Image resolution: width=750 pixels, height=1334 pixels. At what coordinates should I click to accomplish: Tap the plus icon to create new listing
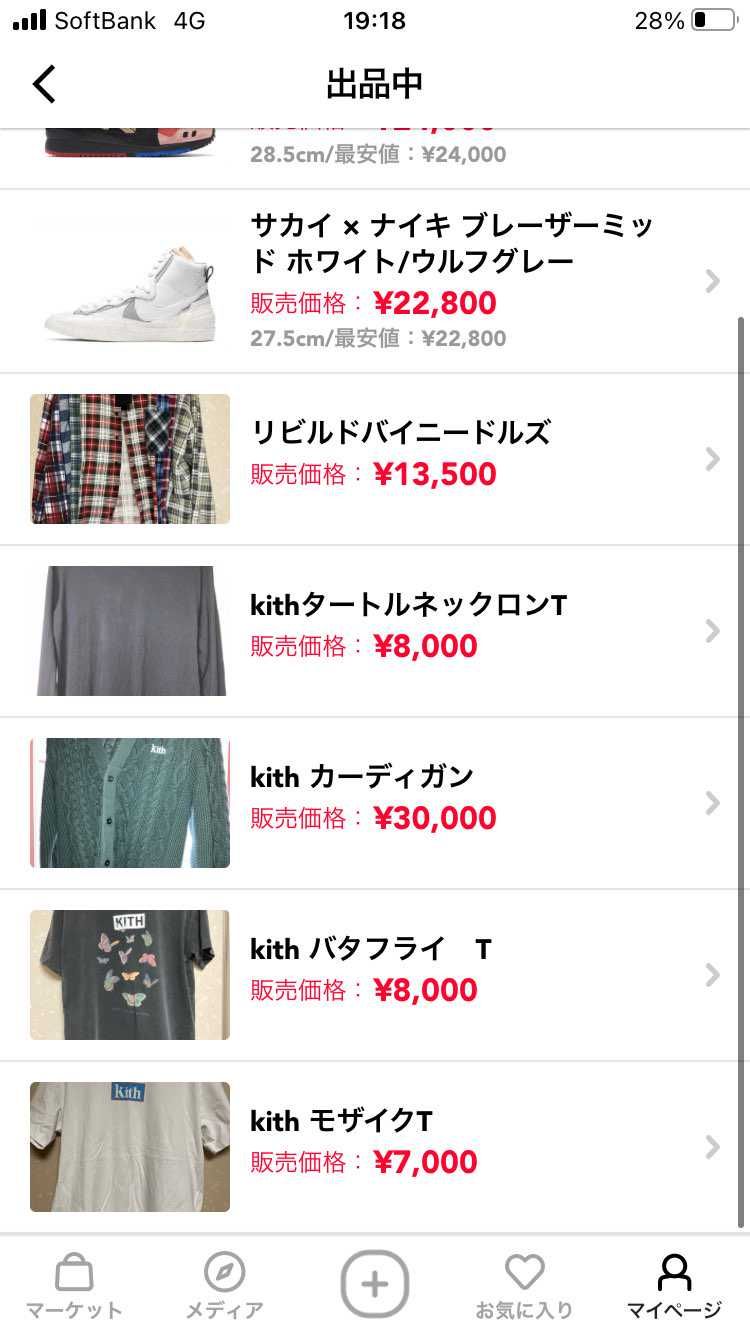click(375, 1283)
